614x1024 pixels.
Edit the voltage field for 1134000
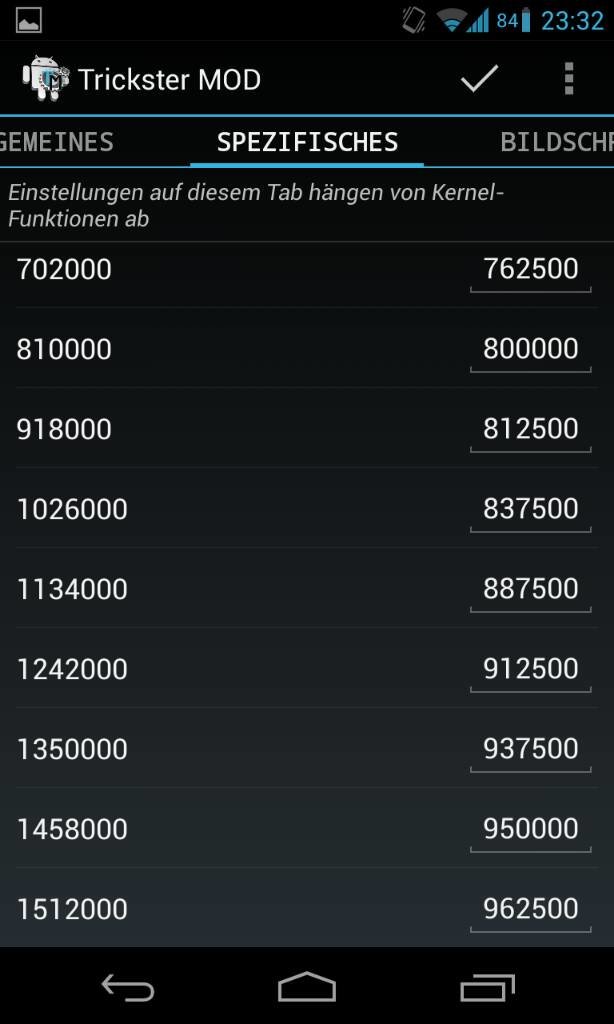pos(530,590)
